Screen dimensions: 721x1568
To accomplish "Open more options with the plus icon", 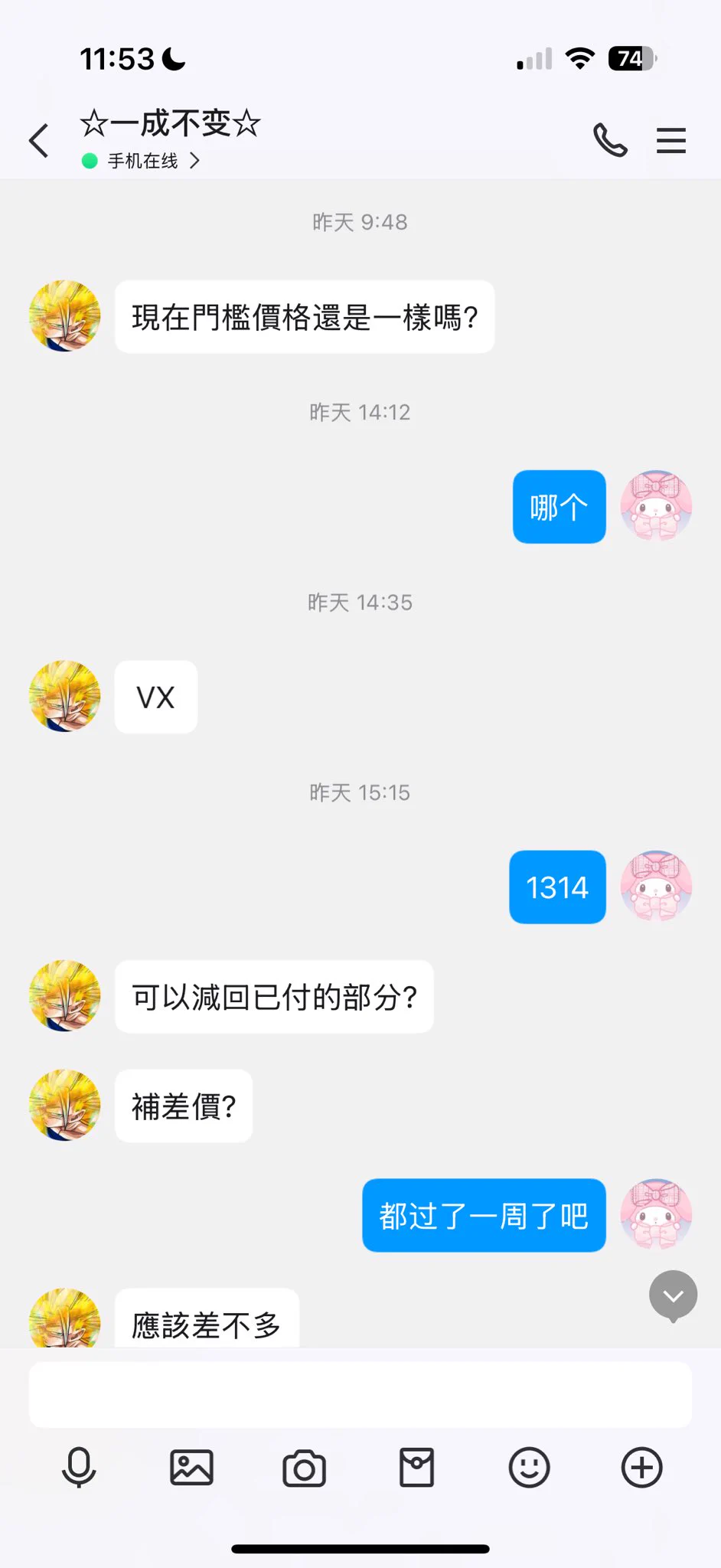I will click(641, 1468).
